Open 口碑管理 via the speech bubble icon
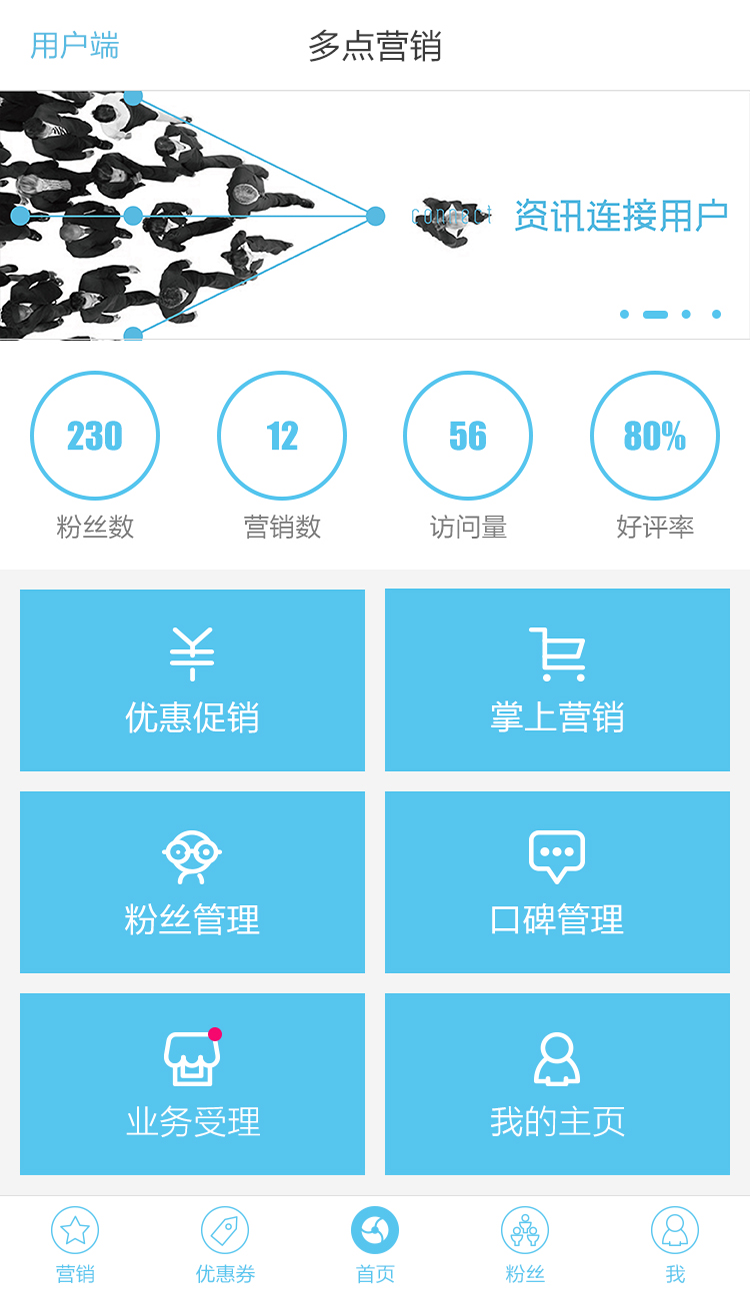This screenshot has height=1294, width=750. coord(557,852)
